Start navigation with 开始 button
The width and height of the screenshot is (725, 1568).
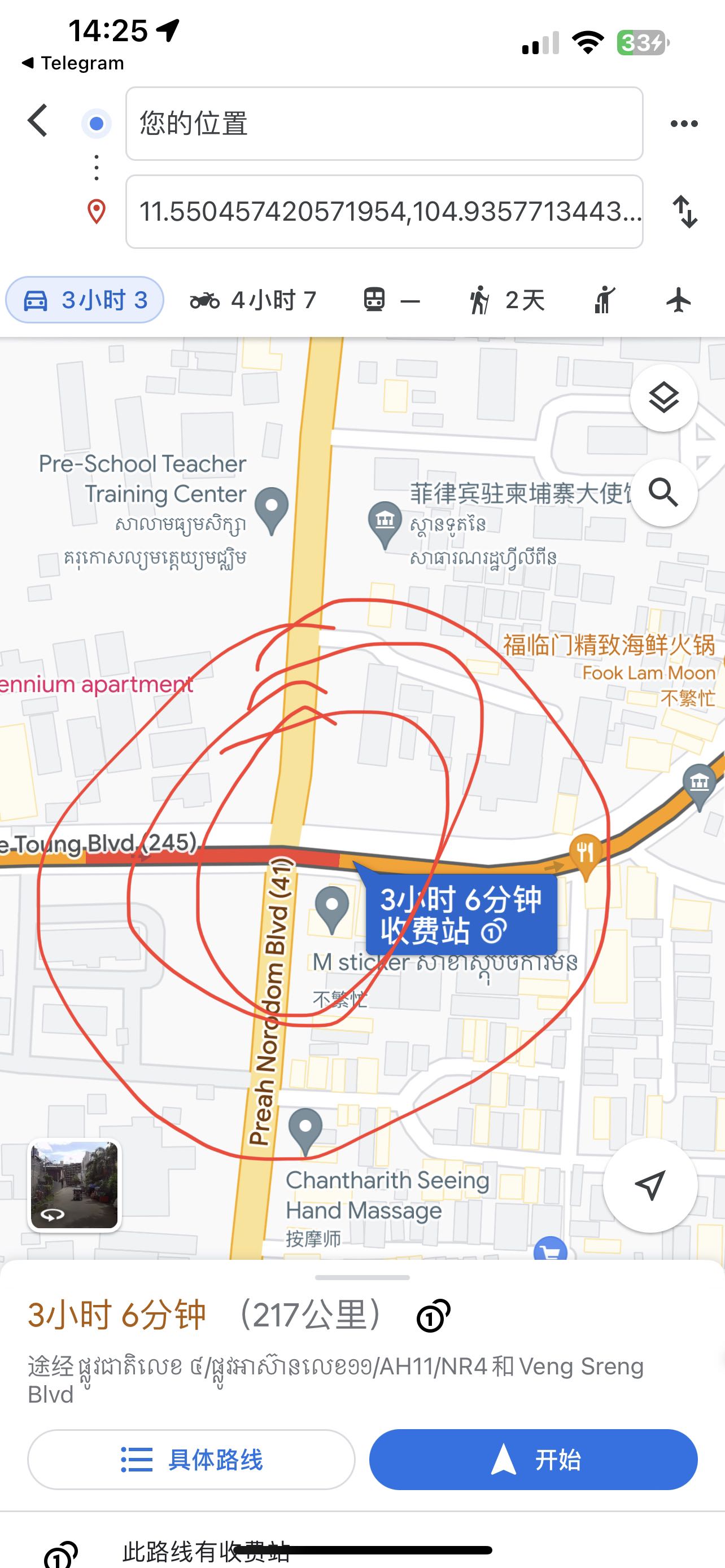[x=533, y=1460]
